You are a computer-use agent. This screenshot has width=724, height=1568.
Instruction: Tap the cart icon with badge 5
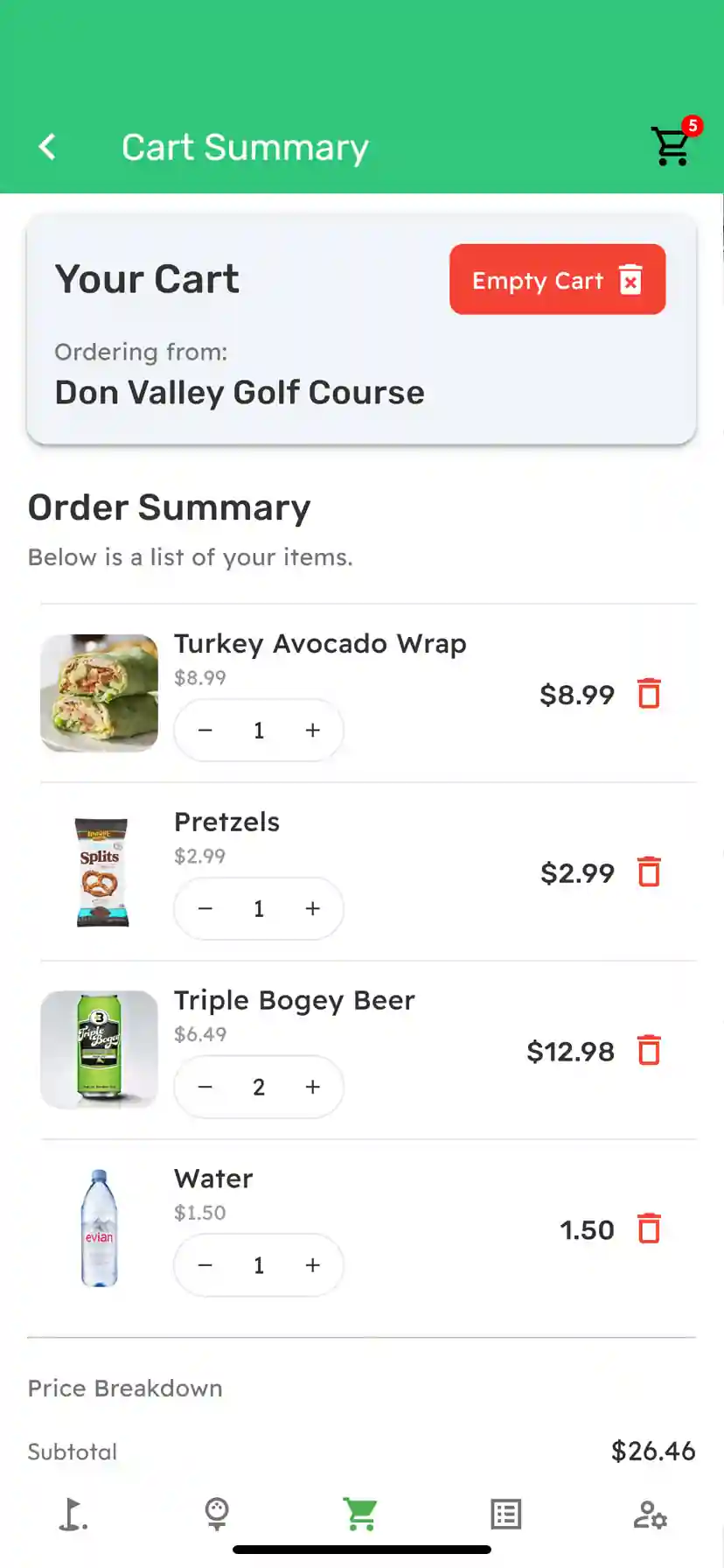[x=671, y=147]
